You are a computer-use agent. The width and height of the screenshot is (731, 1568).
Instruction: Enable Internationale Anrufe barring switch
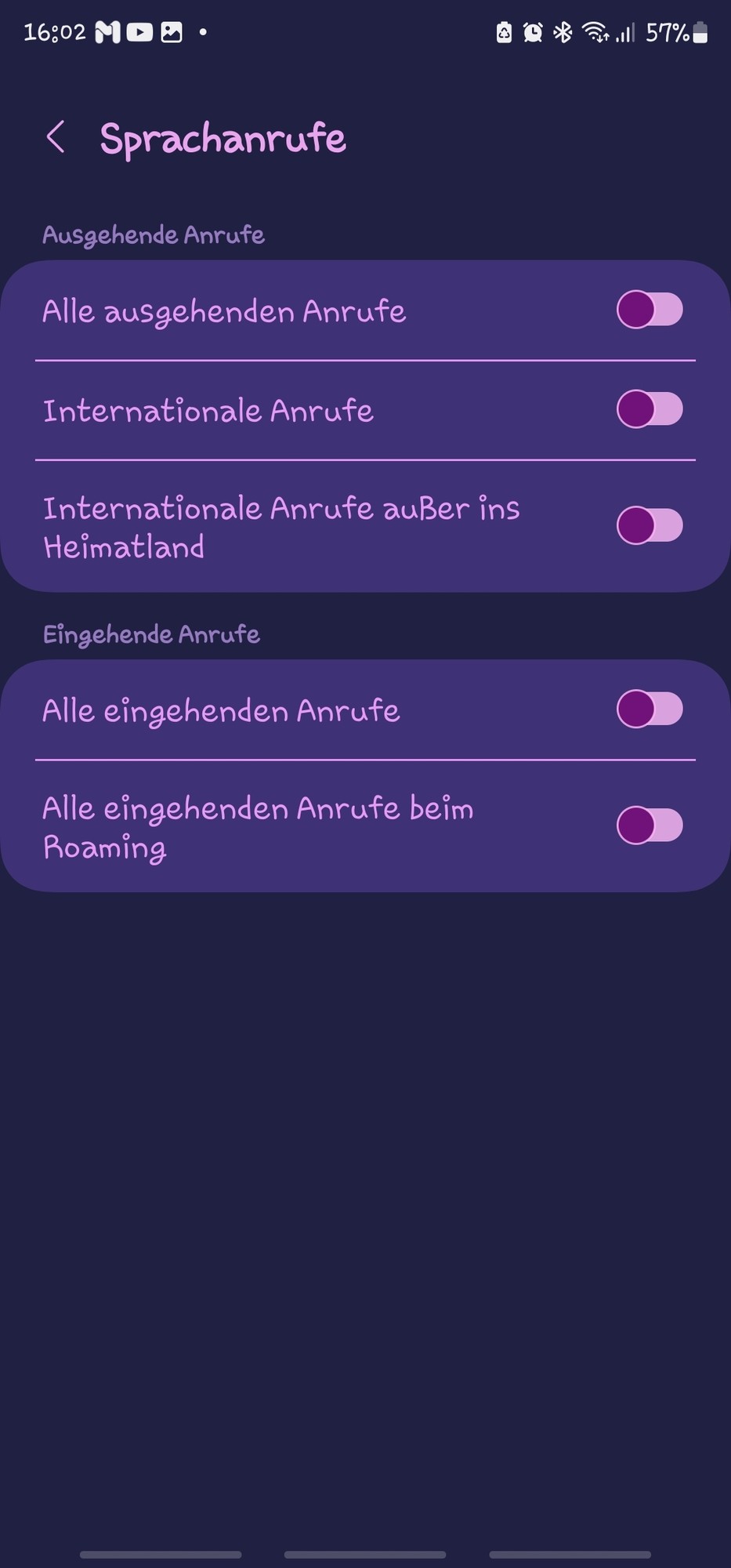point(649,409)
